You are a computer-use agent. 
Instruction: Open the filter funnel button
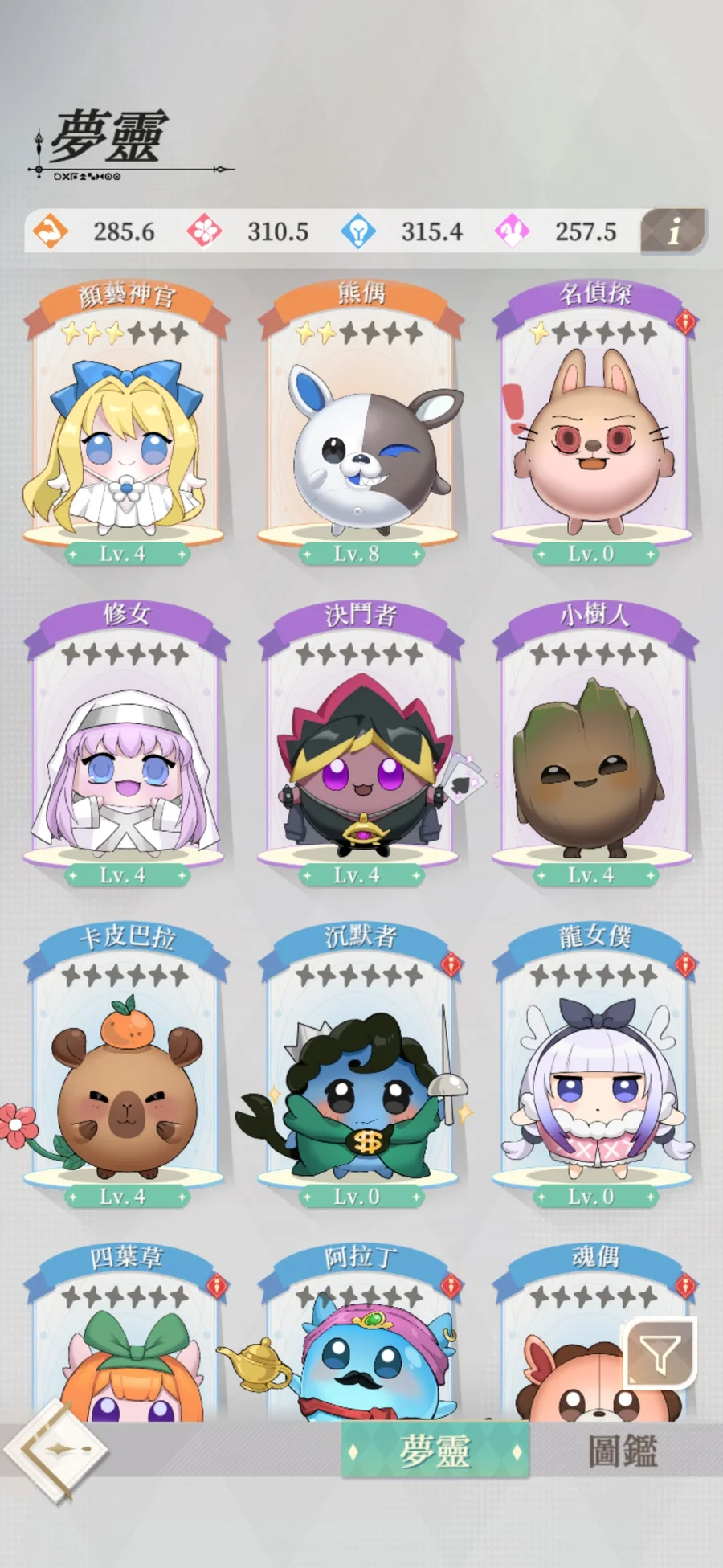coord(660,1354)
